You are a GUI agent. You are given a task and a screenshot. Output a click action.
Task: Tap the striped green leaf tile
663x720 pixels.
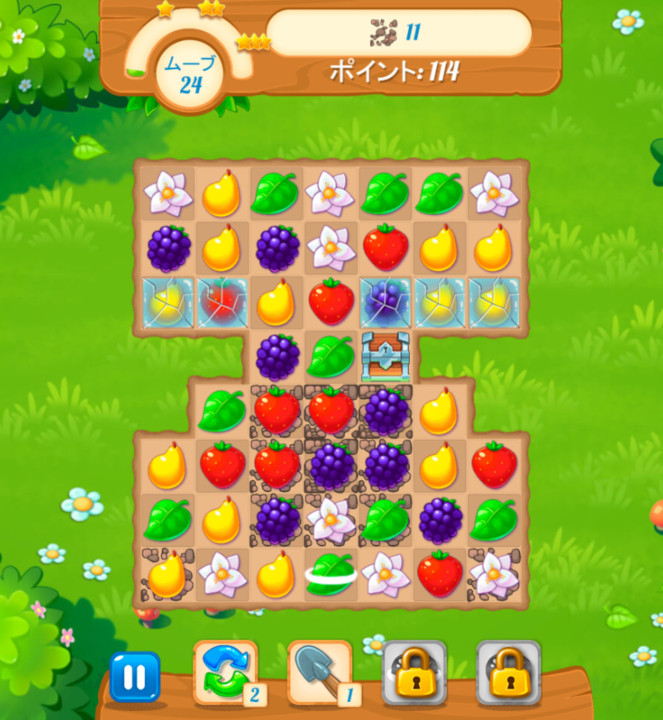331,573
